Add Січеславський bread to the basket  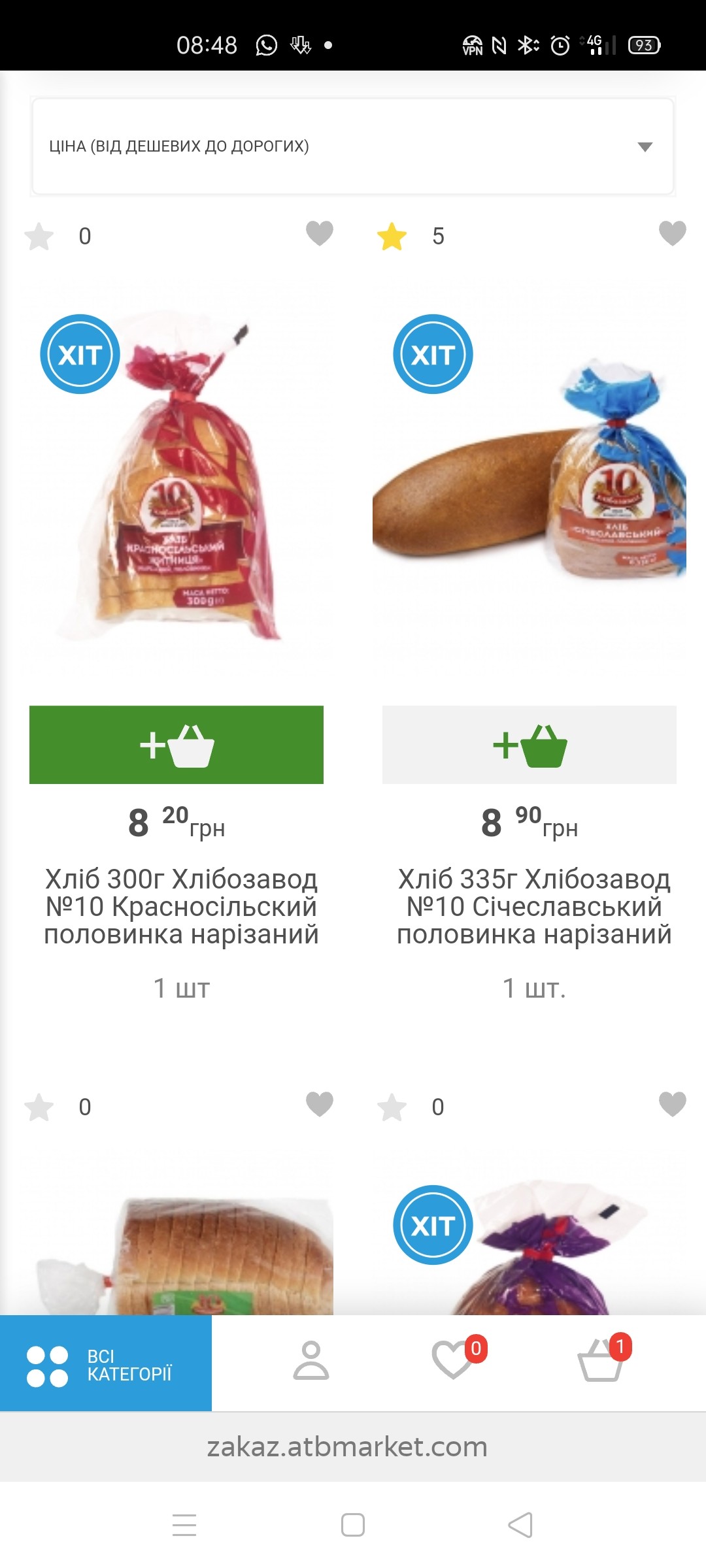tap(529, 745)
